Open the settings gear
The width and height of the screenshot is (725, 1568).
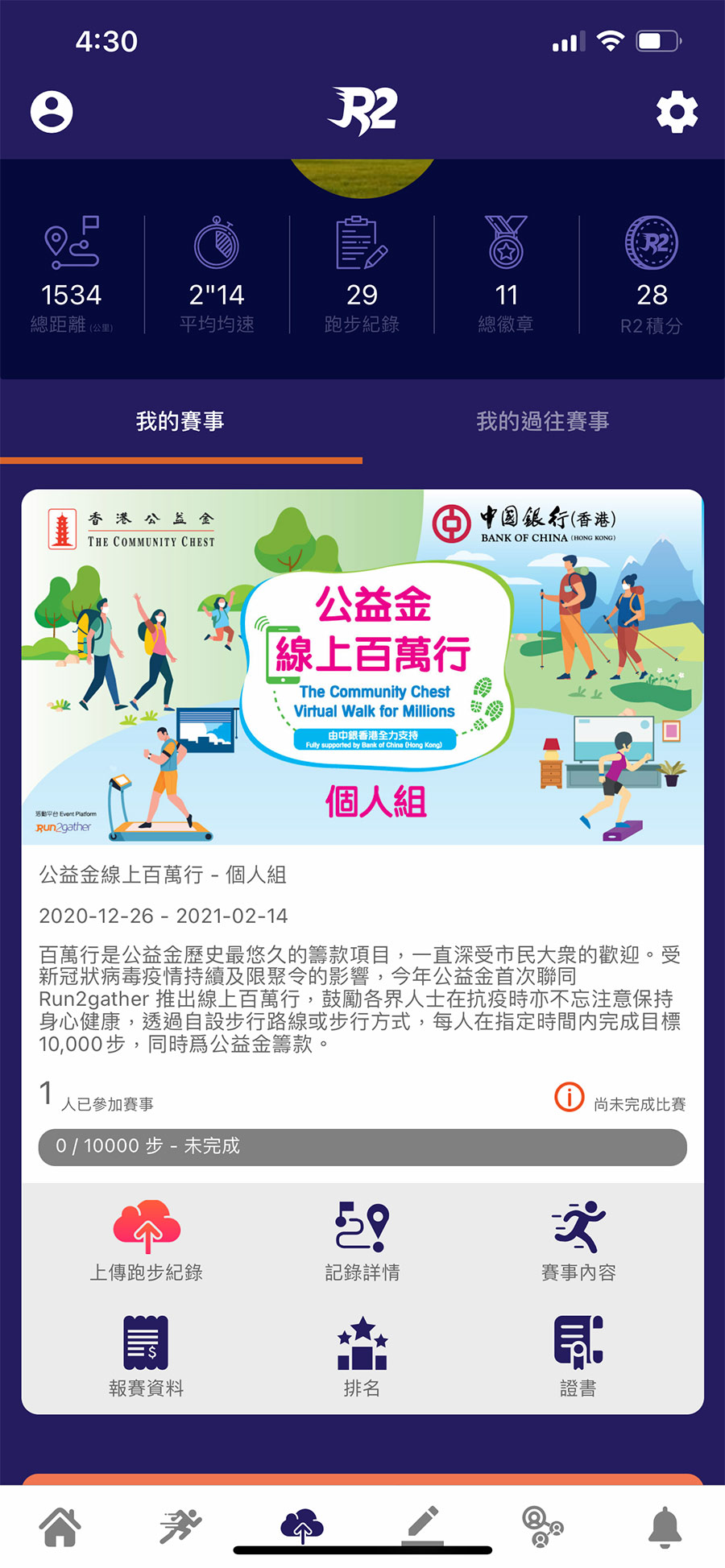(x=676, y=111)
